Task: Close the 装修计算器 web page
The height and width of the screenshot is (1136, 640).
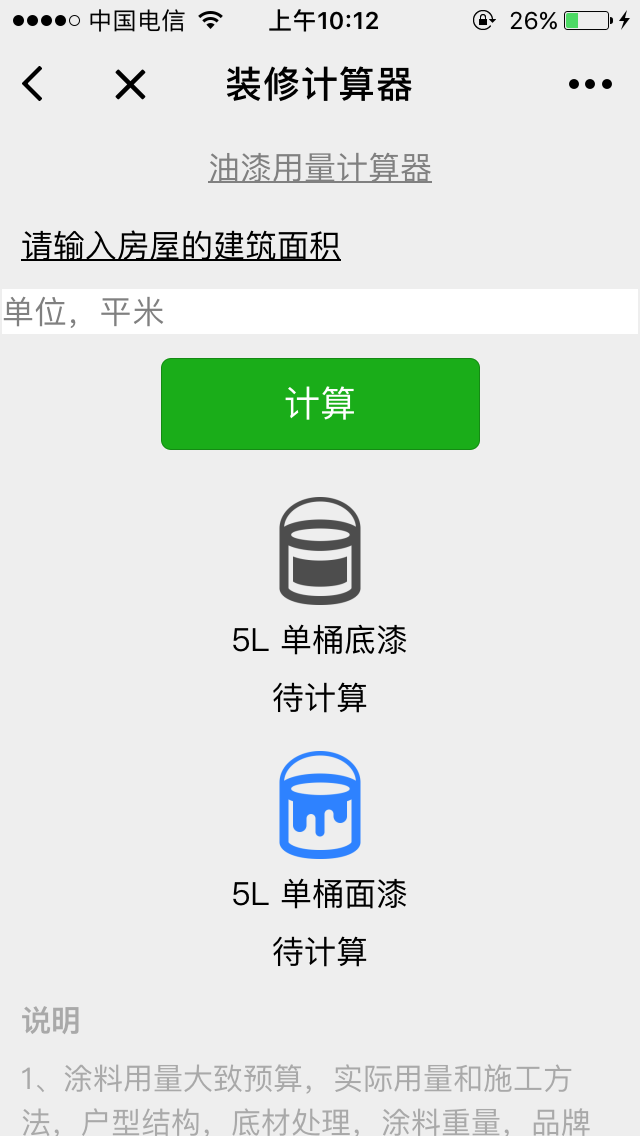Action: click(130, 85)
